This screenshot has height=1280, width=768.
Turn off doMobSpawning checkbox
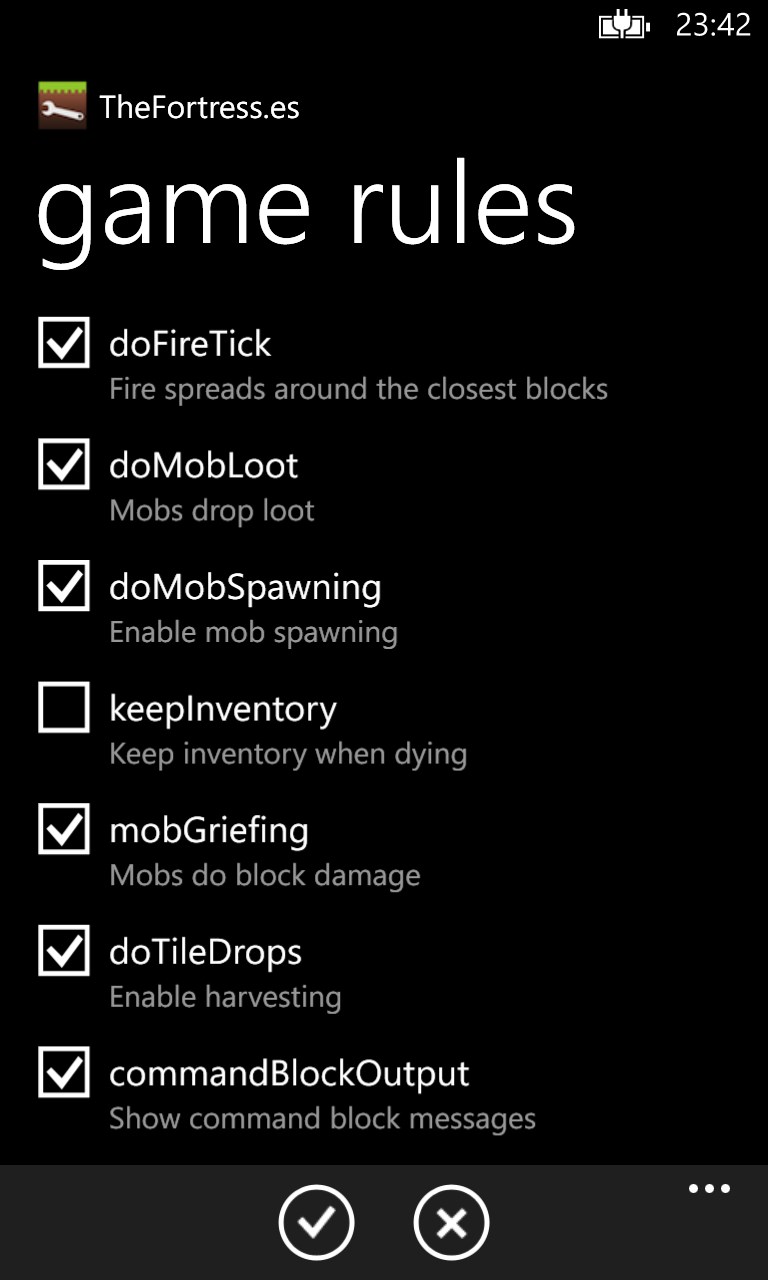pyautogui.click(x=64, y=586)
